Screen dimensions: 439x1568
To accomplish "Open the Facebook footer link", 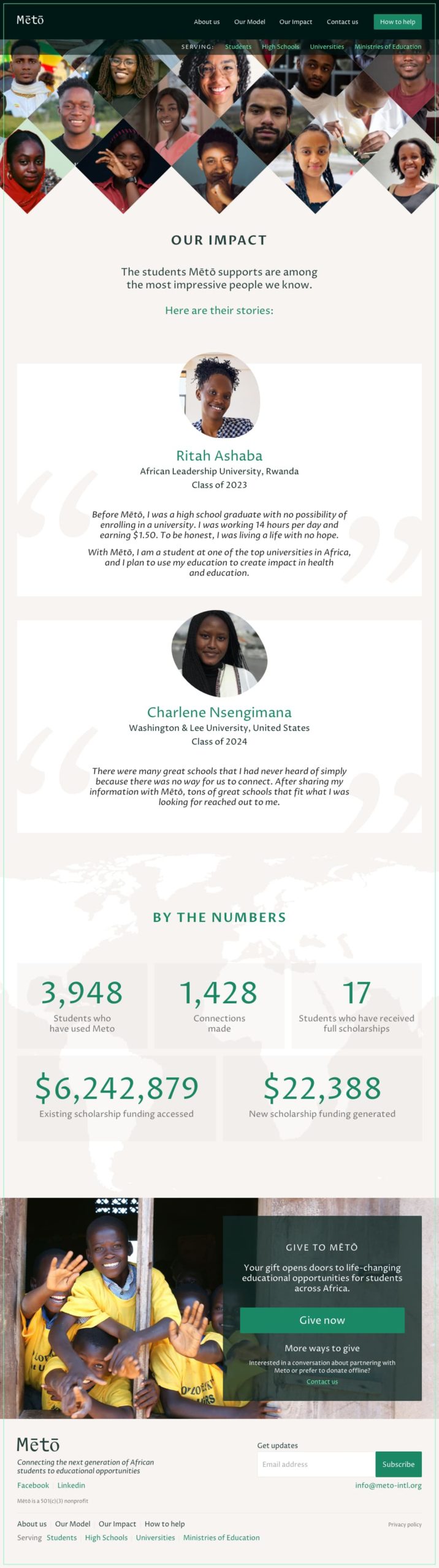I will click(33, 1485).
